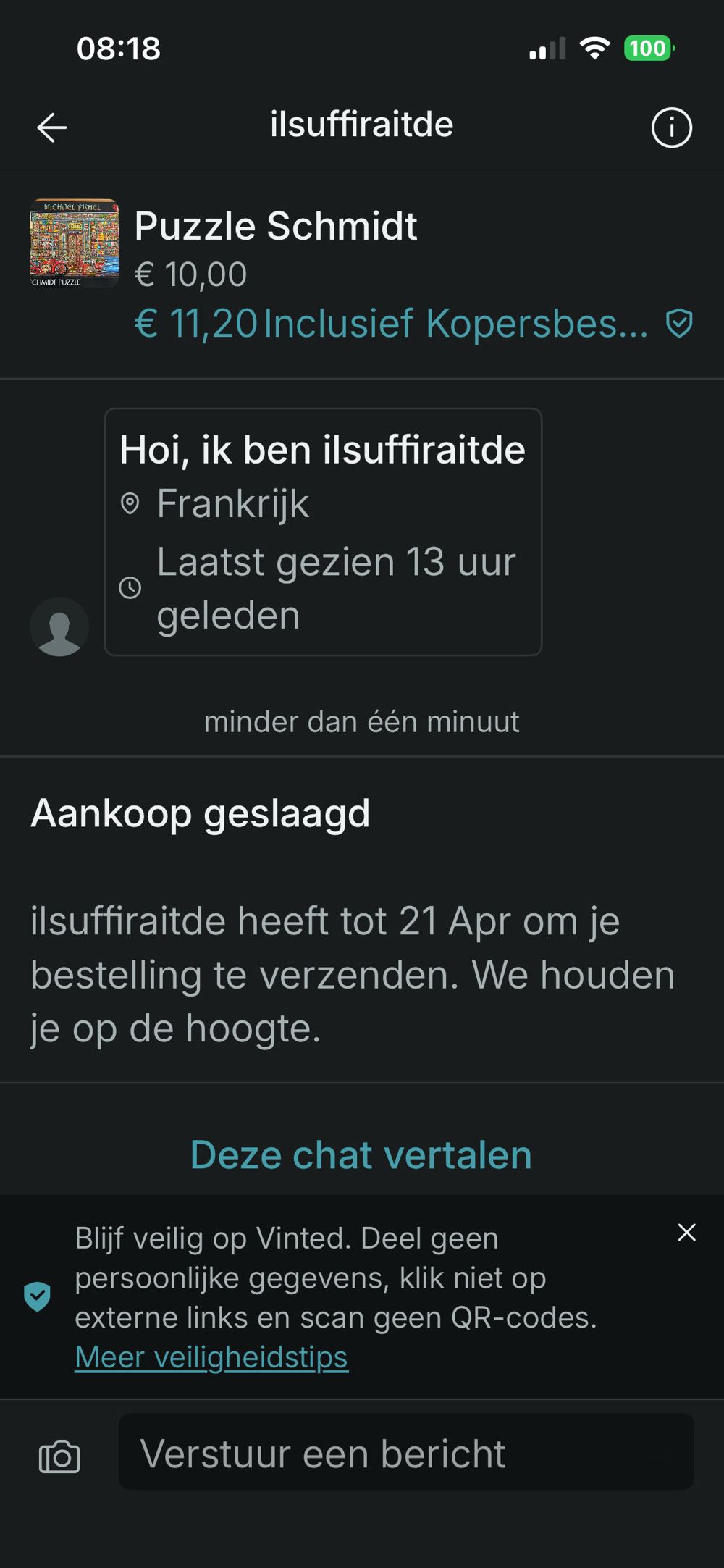Focus the Verstuur een bericht field
724x1568 pixels.
pyautogui.click(x=405, y=1452)
